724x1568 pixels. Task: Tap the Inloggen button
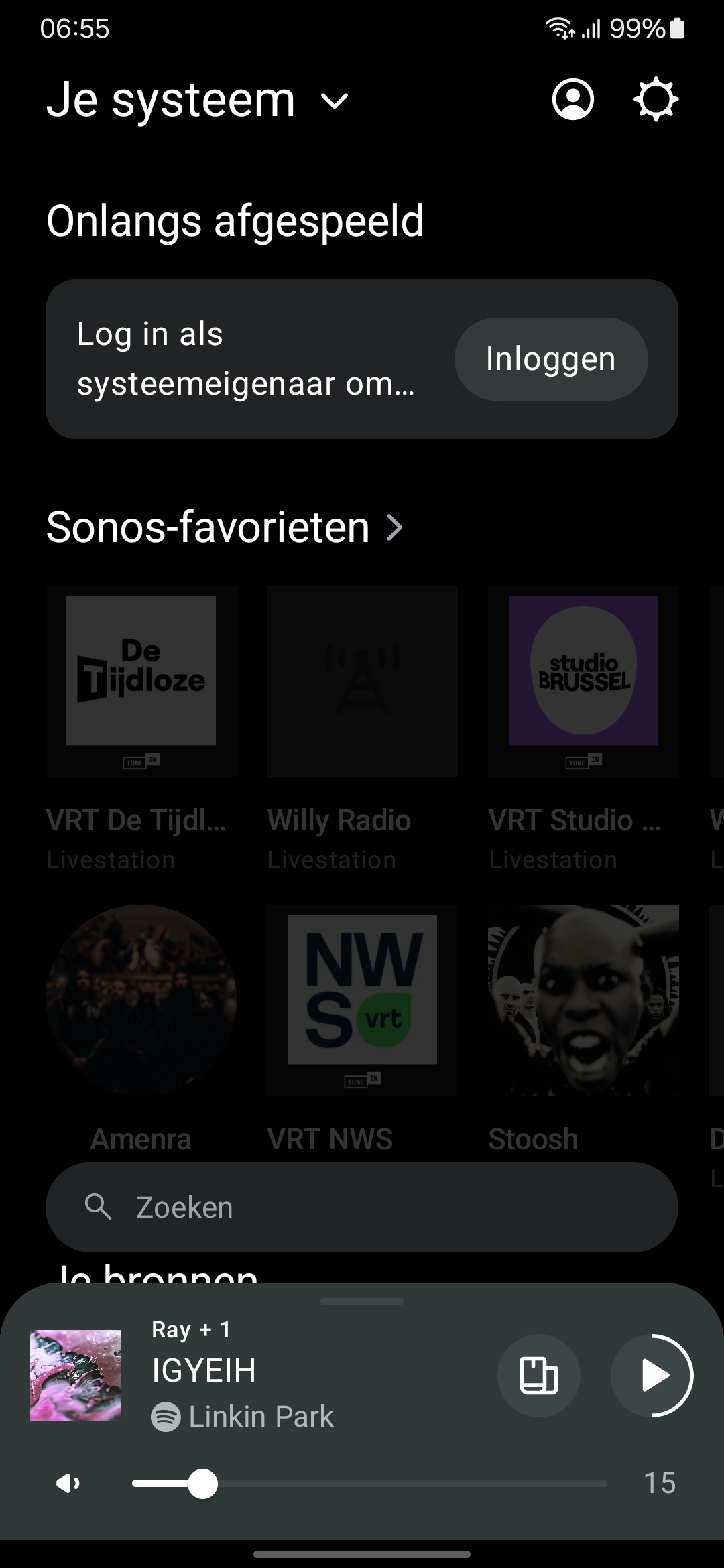click(550, 359)
